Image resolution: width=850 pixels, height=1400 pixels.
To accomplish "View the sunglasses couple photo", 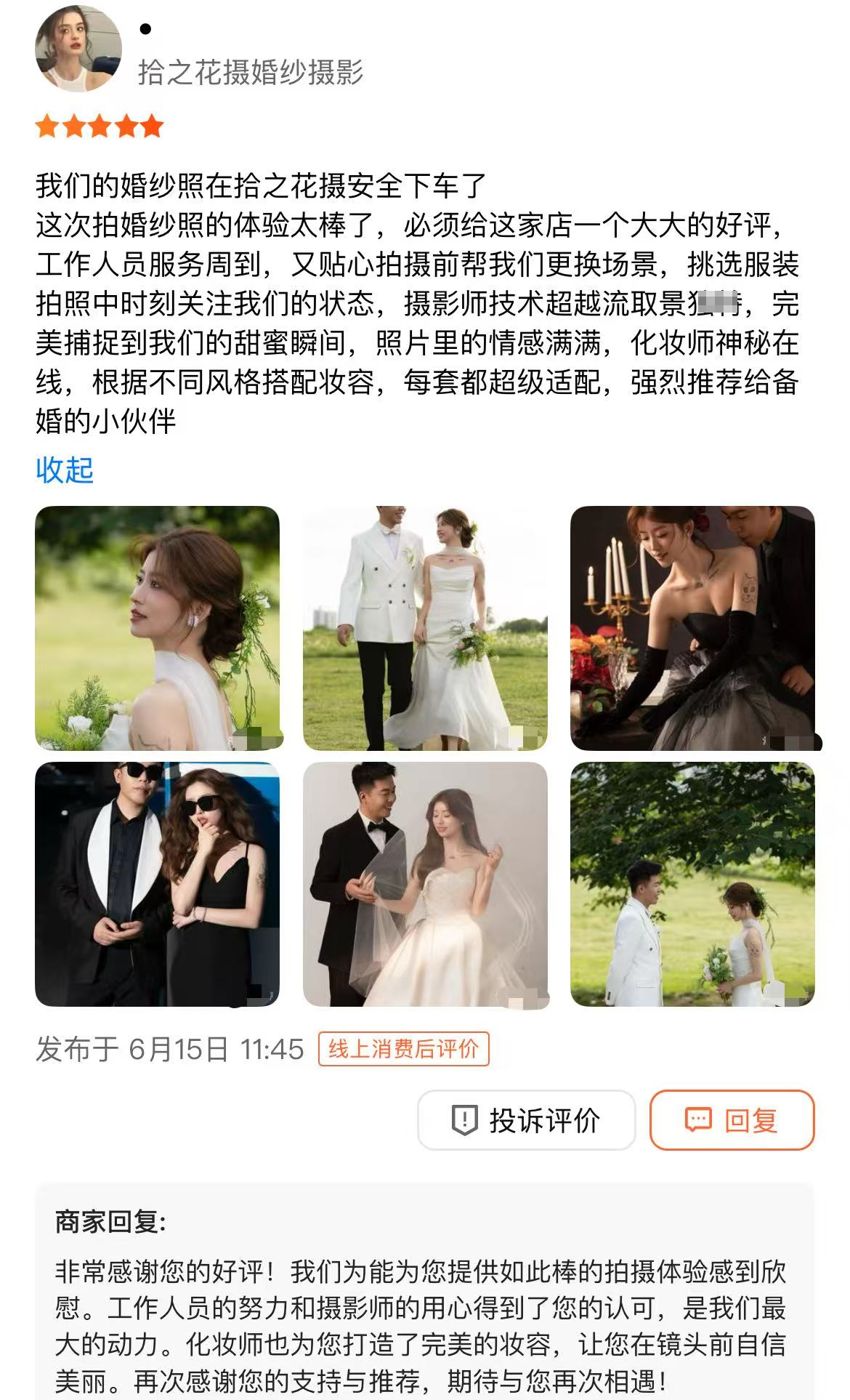I will pyautogui.click(x=158, y=884).
